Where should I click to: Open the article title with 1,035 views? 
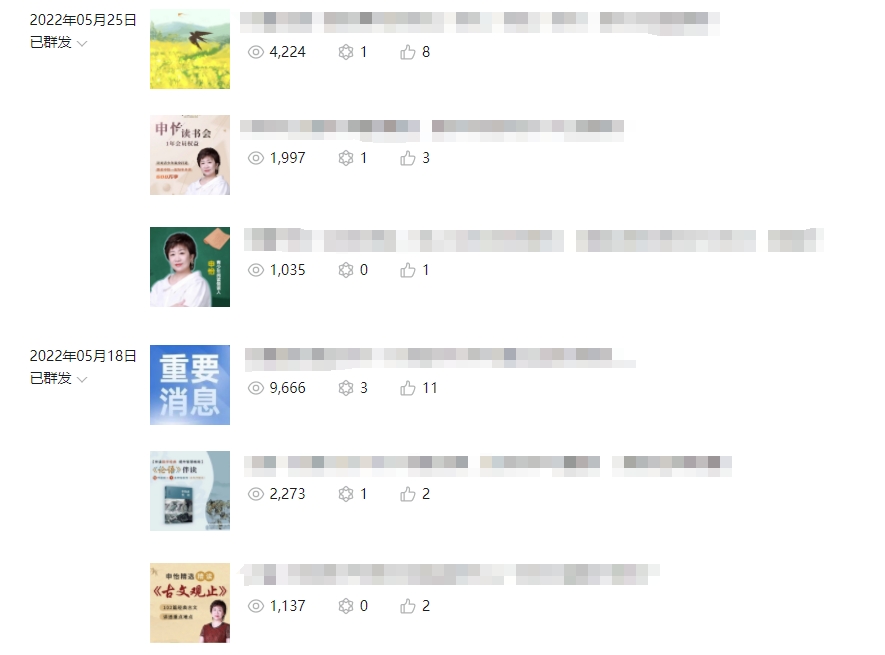(530, 240)
